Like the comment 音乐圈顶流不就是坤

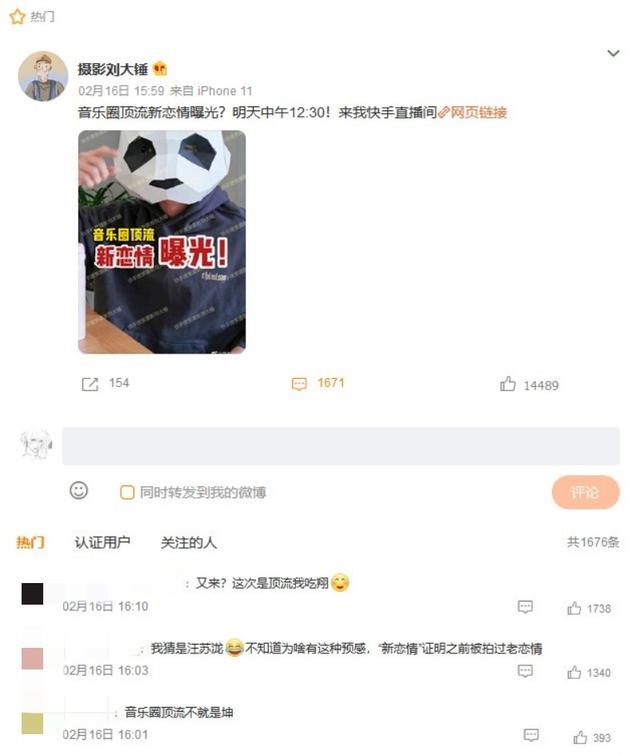pyautogui.click(x=581, y=737)
